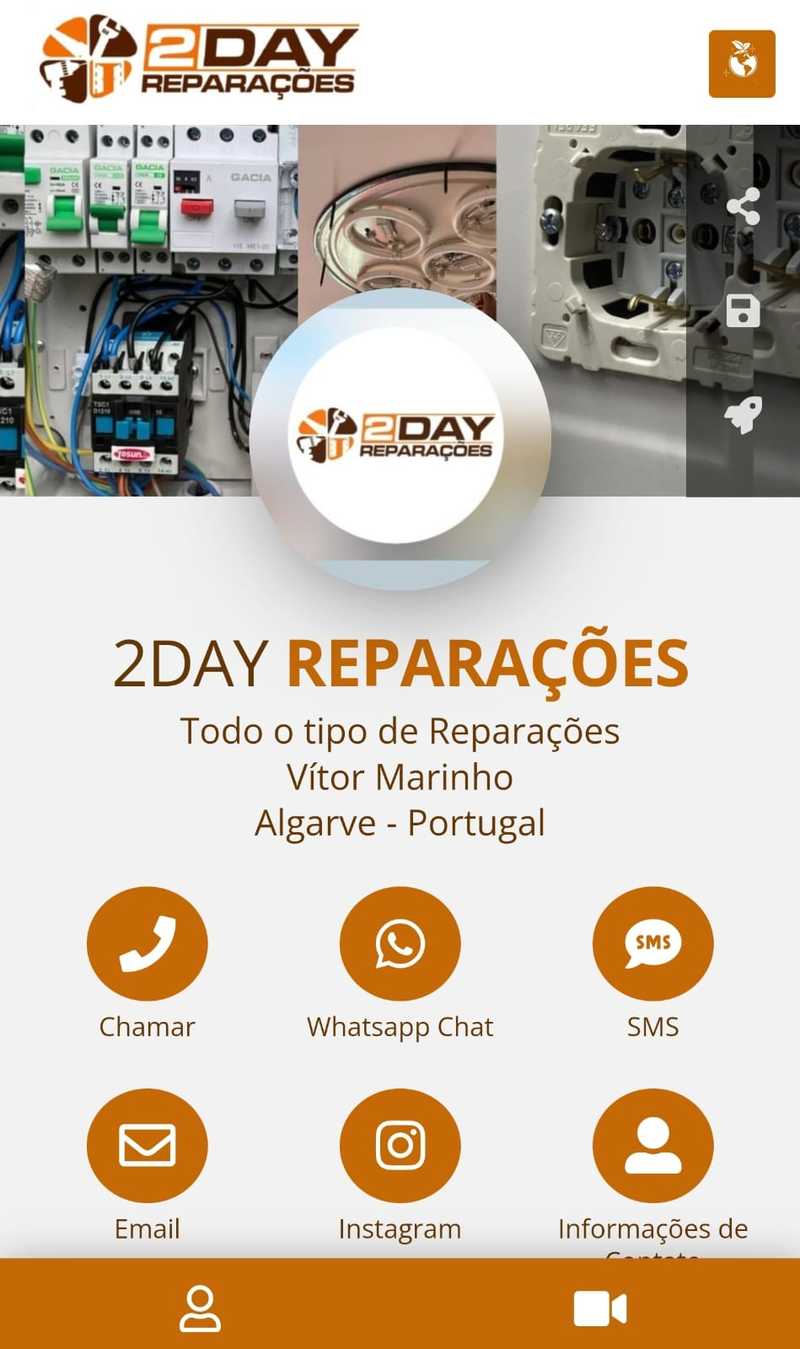Image resolution: width=800 pixels, height=1349 pixels.
Task: Open the WhatsApp Chat icon
Action: pyautogui.click(x=401, y=942)
